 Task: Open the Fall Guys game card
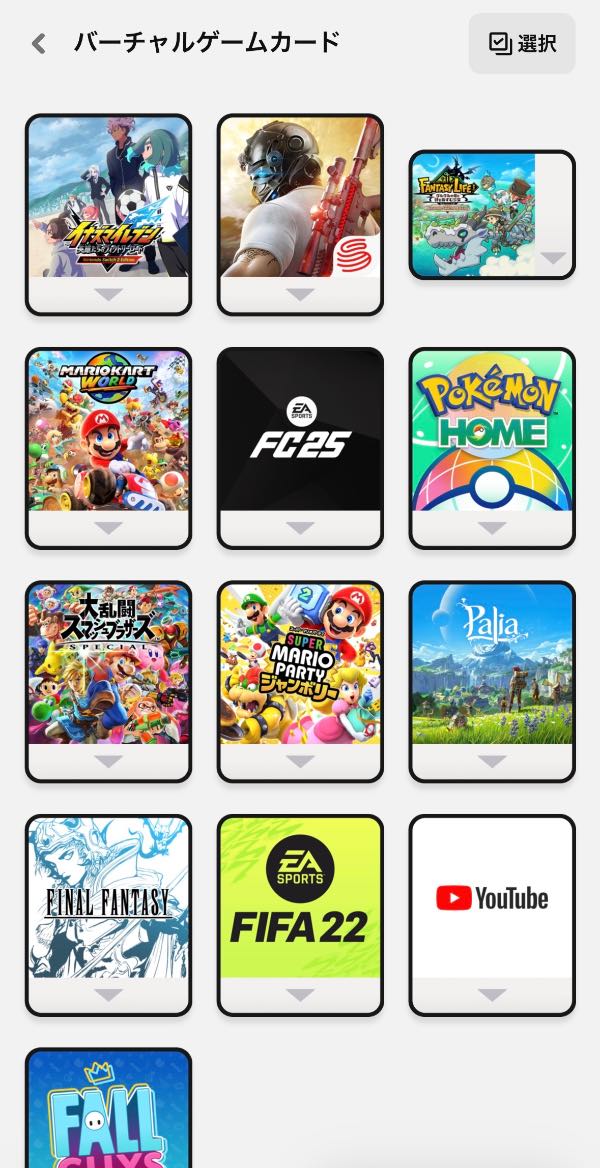[x=109, y=1108]
